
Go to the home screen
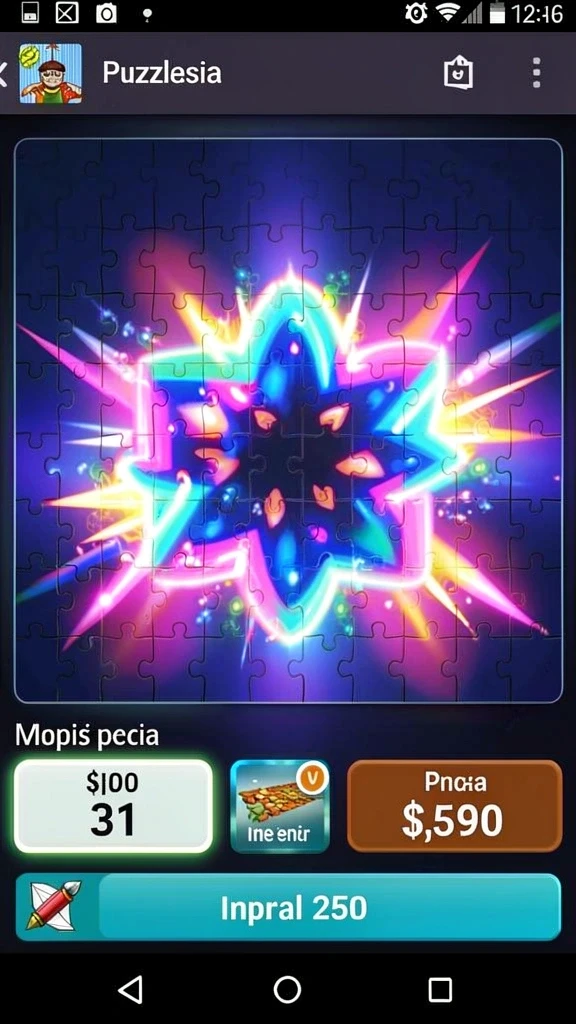point(287,989)
